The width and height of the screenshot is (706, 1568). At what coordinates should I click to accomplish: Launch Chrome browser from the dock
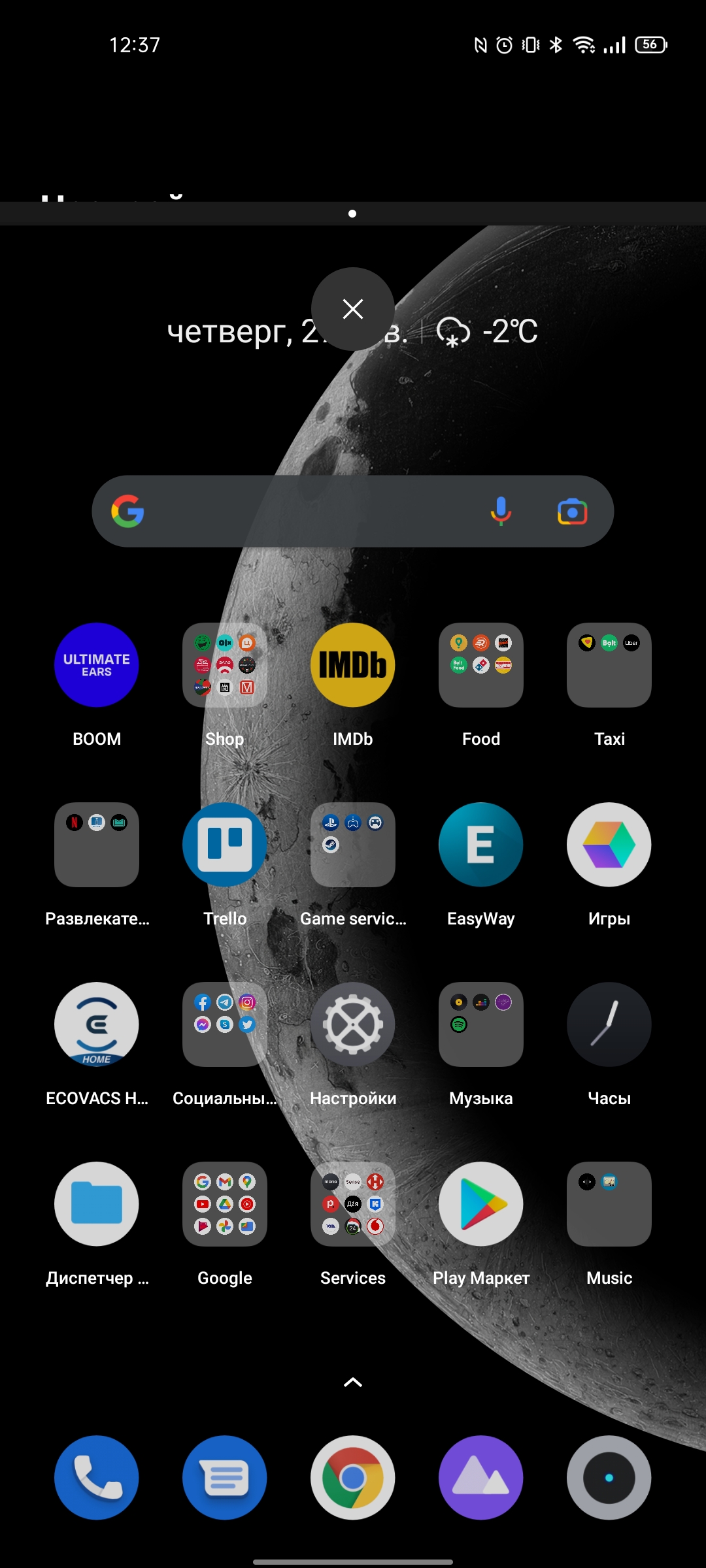353,1478
